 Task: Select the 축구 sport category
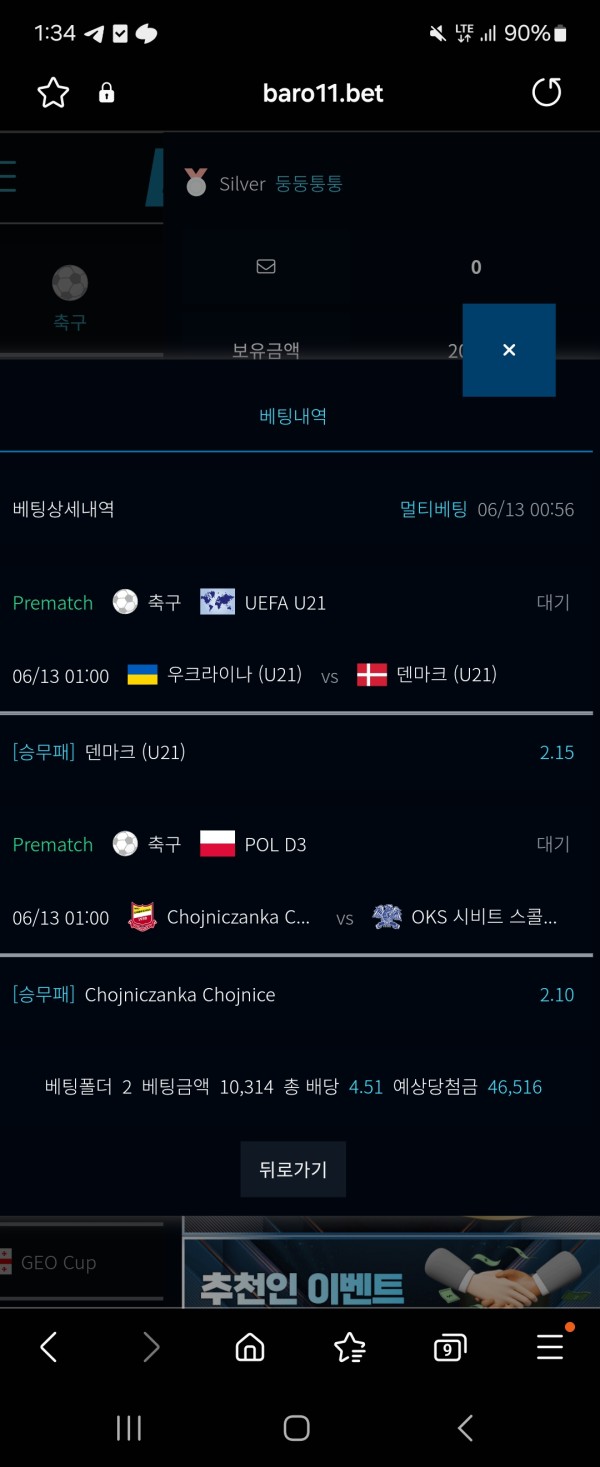70,297
